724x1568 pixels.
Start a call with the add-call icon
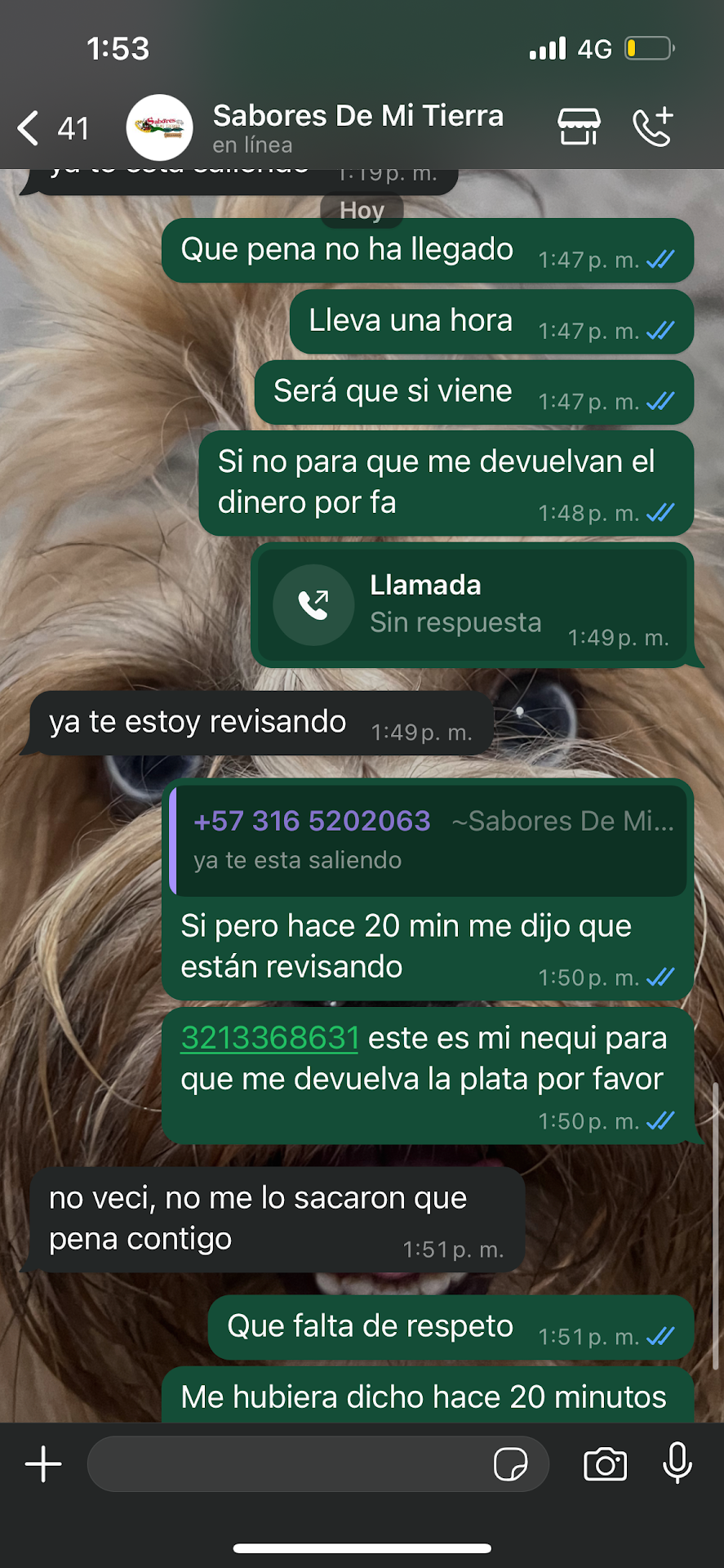point(653,127)
